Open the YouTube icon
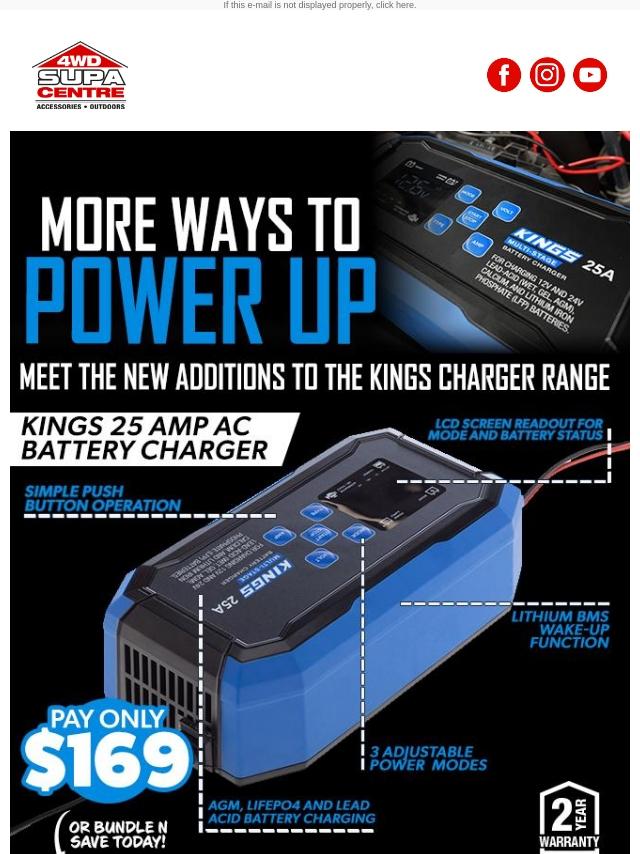The width and height of the screenshot is (640, 854). (x=590, y=75)
